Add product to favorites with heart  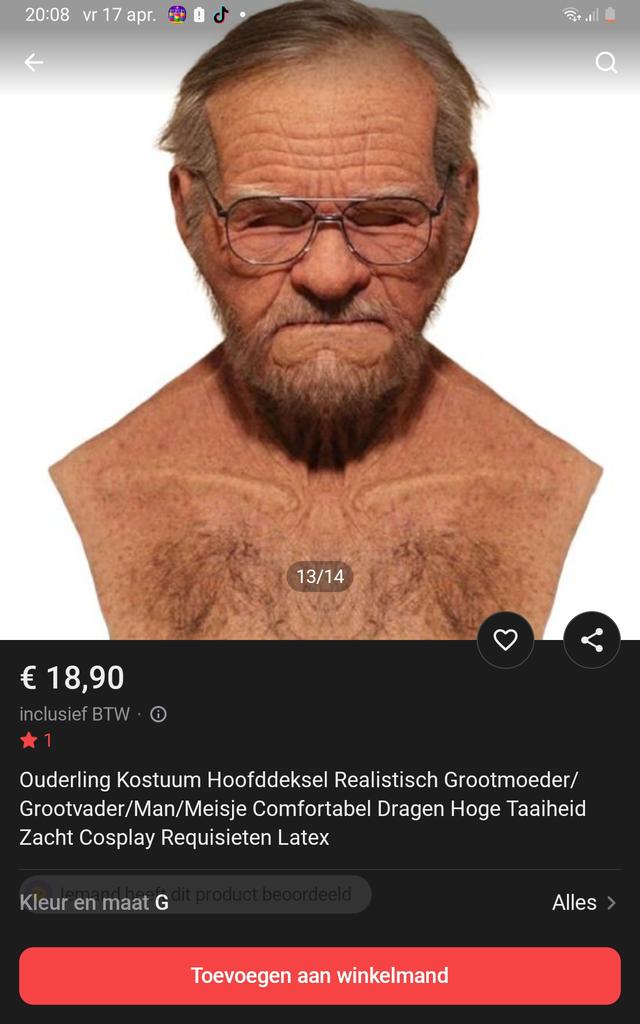coord(505,640)
